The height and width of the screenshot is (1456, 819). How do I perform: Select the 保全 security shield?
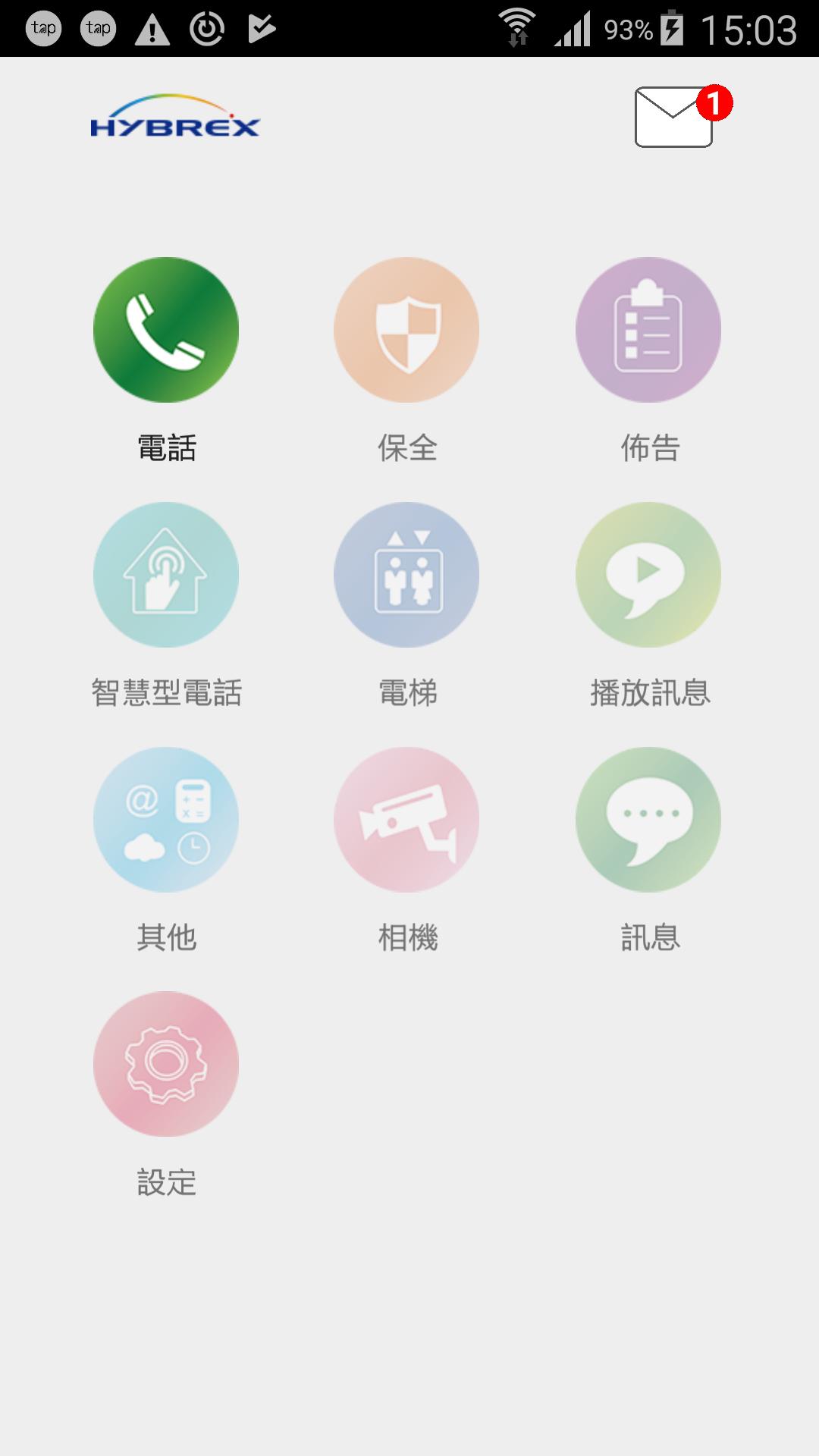click(x=407, y=330)
